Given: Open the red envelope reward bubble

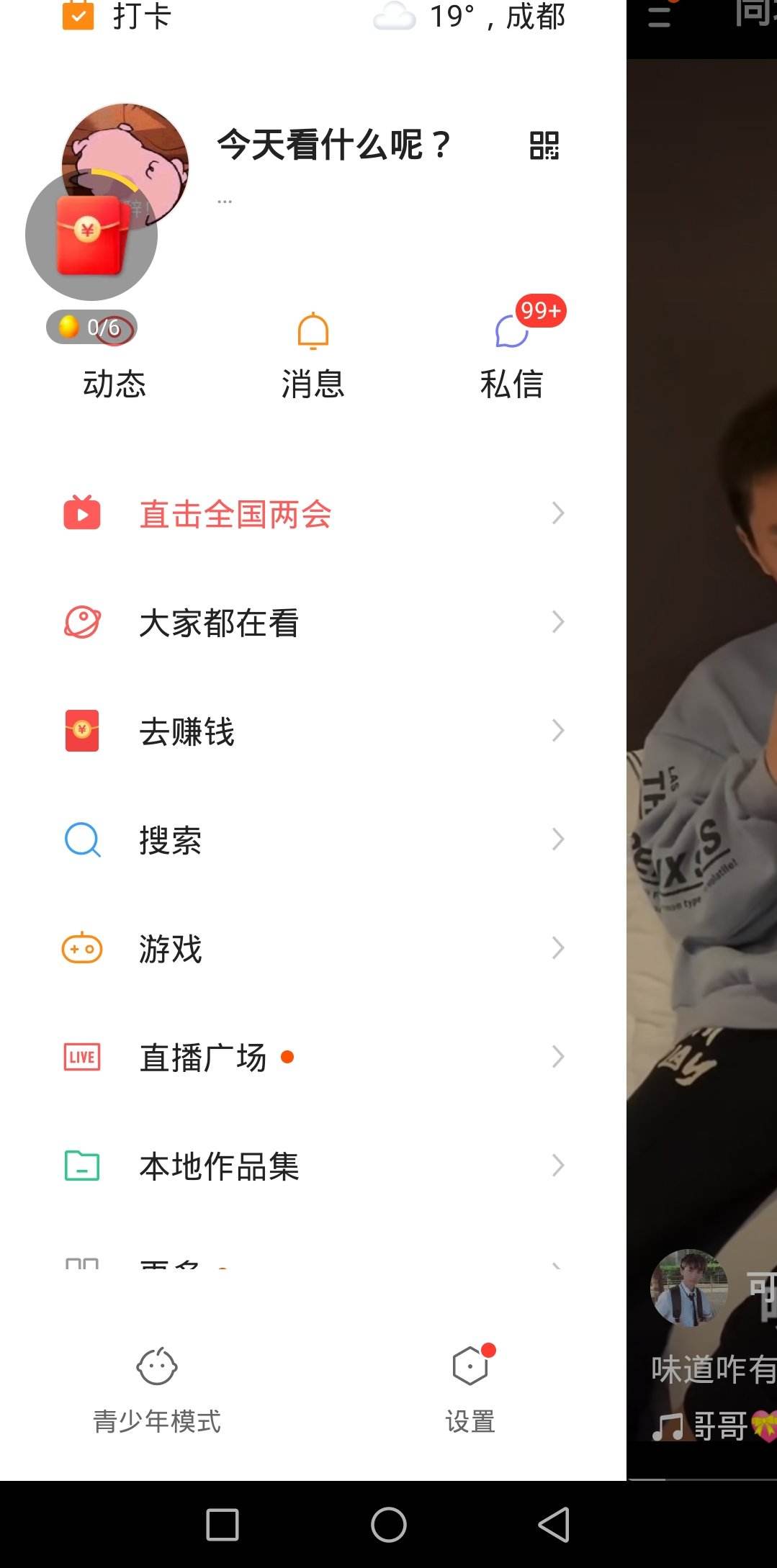Looking at the screenshot, I should tap(91, 235).
